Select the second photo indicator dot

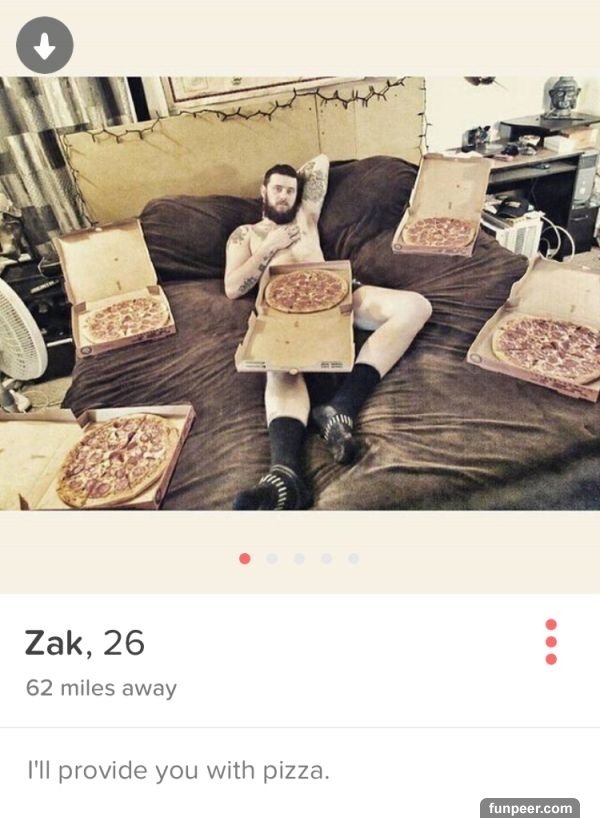[272, 558]
